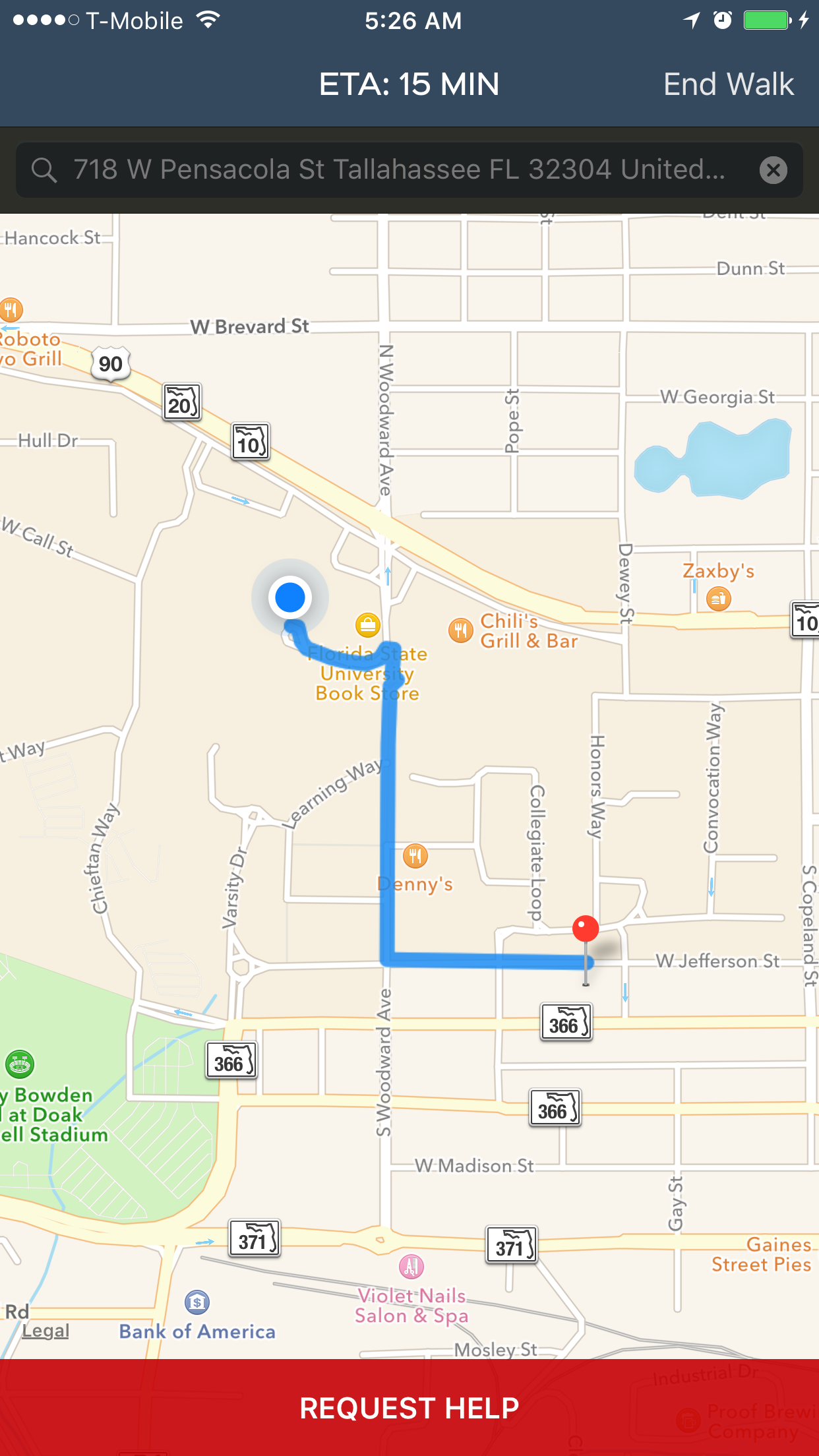Request help with the red button
Viewport: 819px width, 1456px height.
click(409, 1407)
